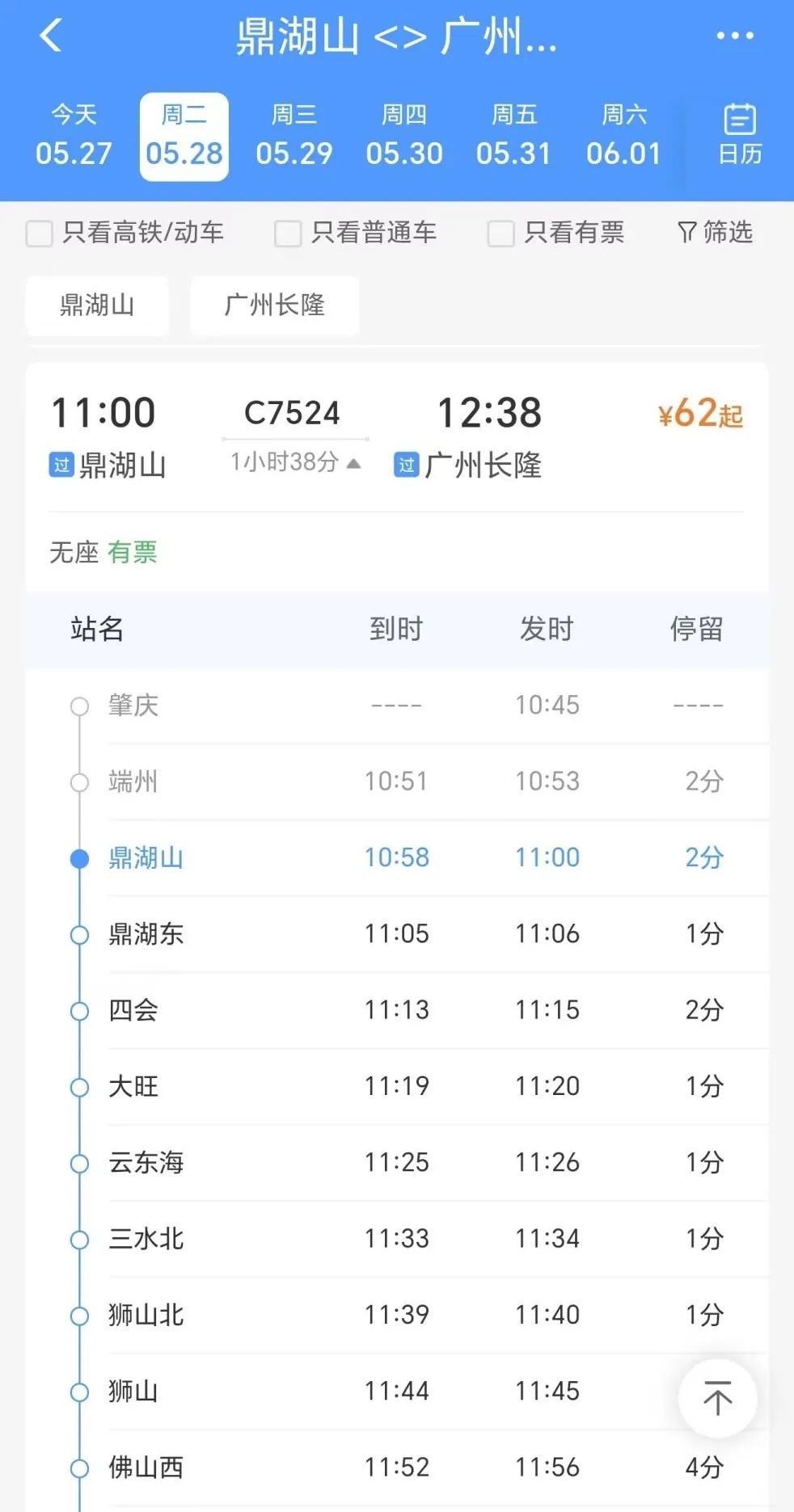The height and width of the screenshot is (1512, 794).
Task: Jump back to top with arrow button
Action: pyautogui.click(x=717, y=1398)
